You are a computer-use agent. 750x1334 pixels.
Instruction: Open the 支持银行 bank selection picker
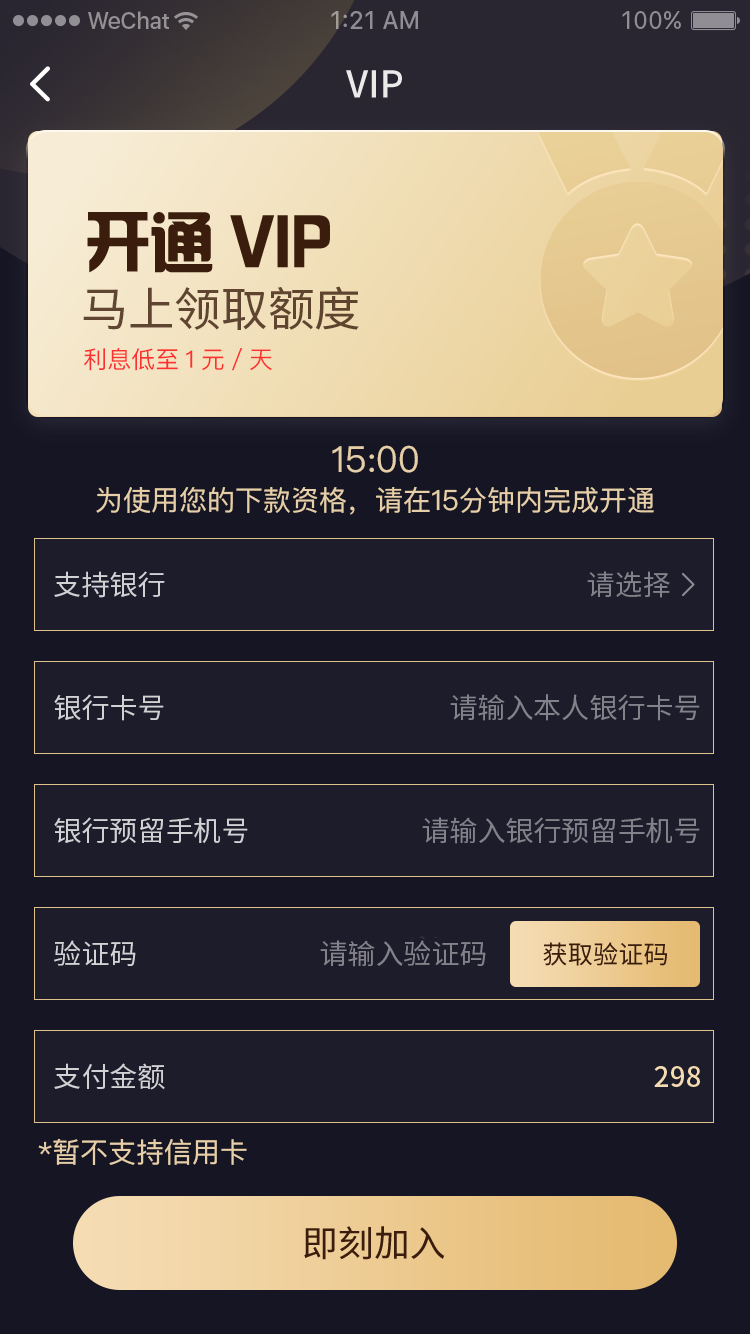[374, 586]
